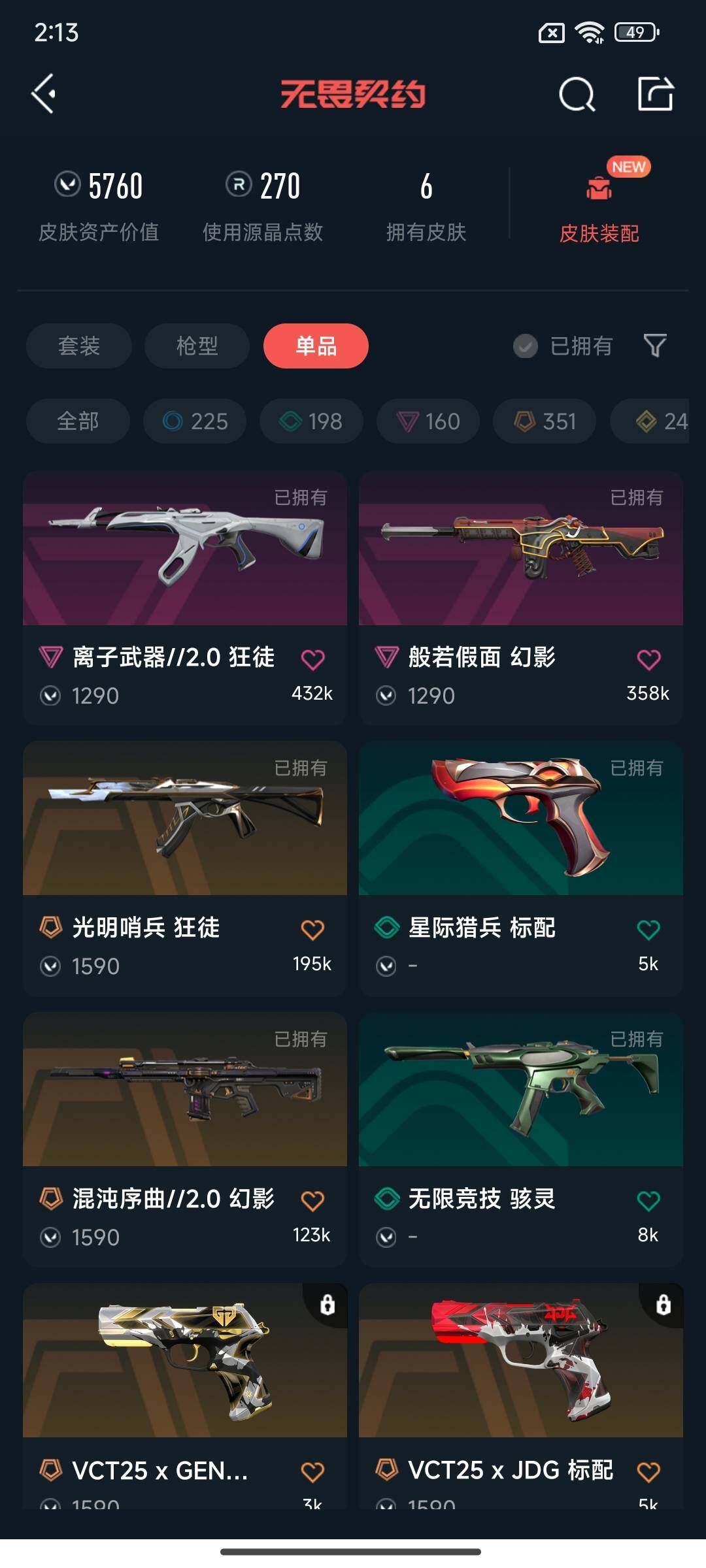
Task: Select the orange rarity filter showing 351
Action: (x=543, y=421)
